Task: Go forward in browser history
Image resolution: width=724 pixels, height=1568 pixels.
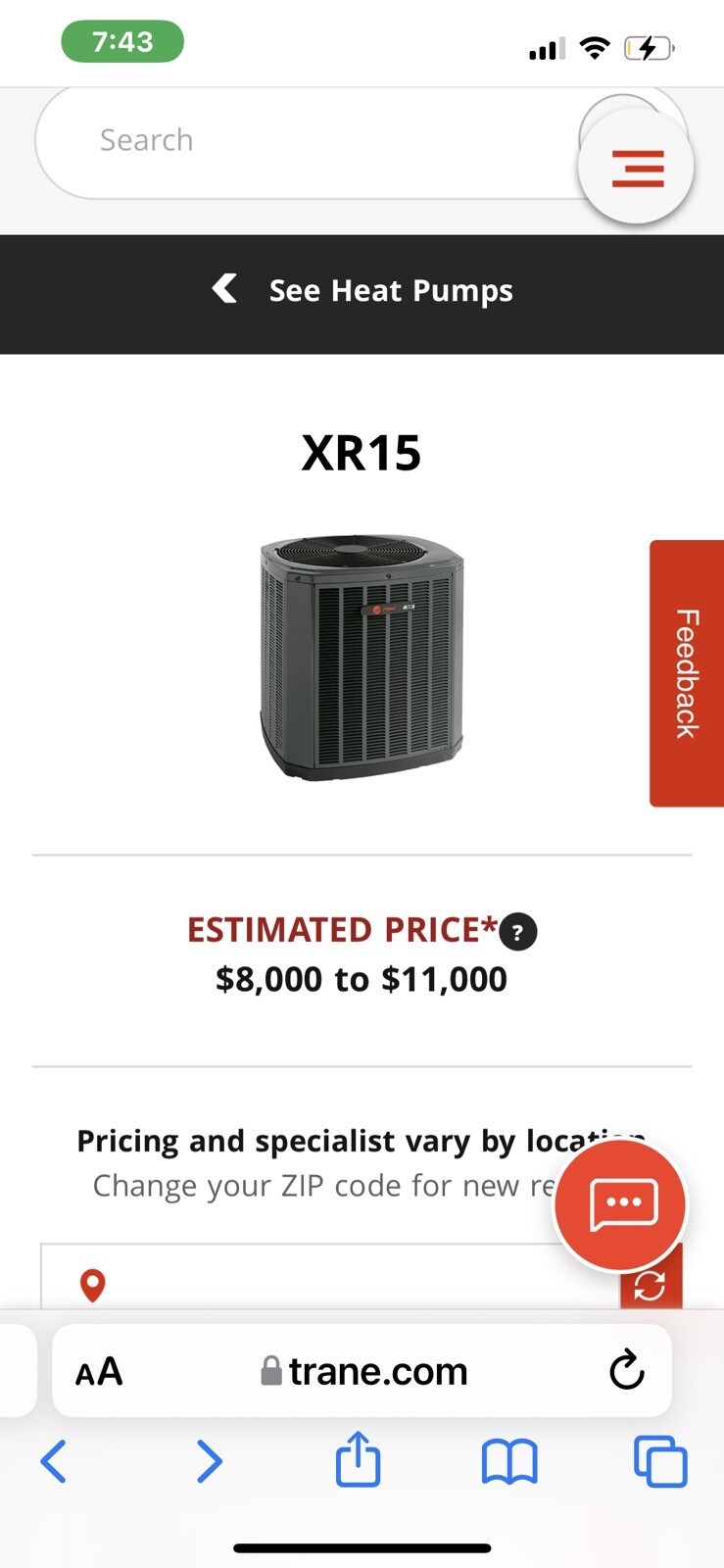Action: click(209, 1461)
